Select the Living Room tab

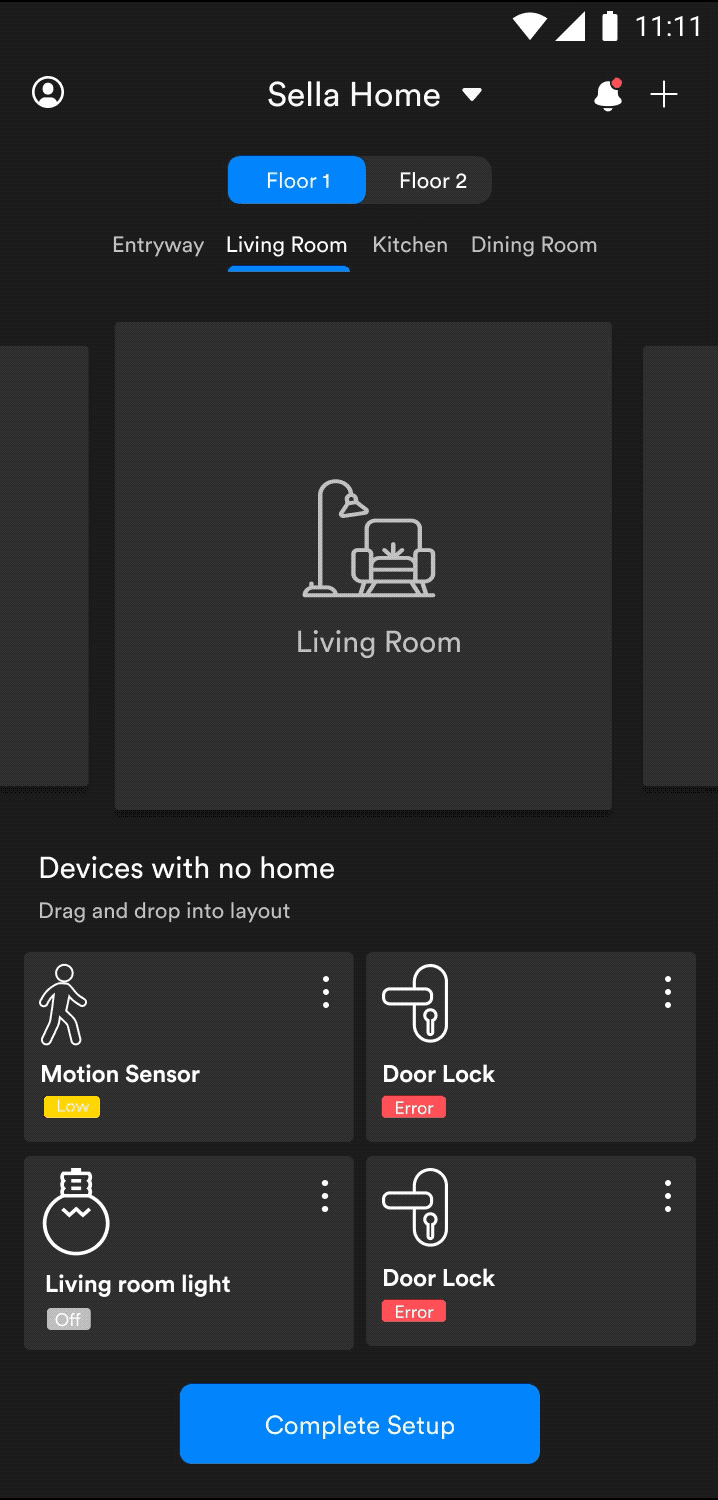287,245
